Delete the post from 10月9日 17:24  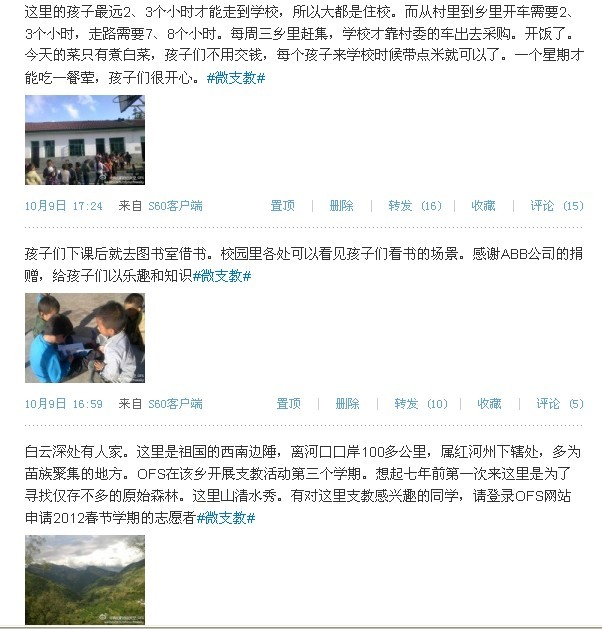coord(341,206)
